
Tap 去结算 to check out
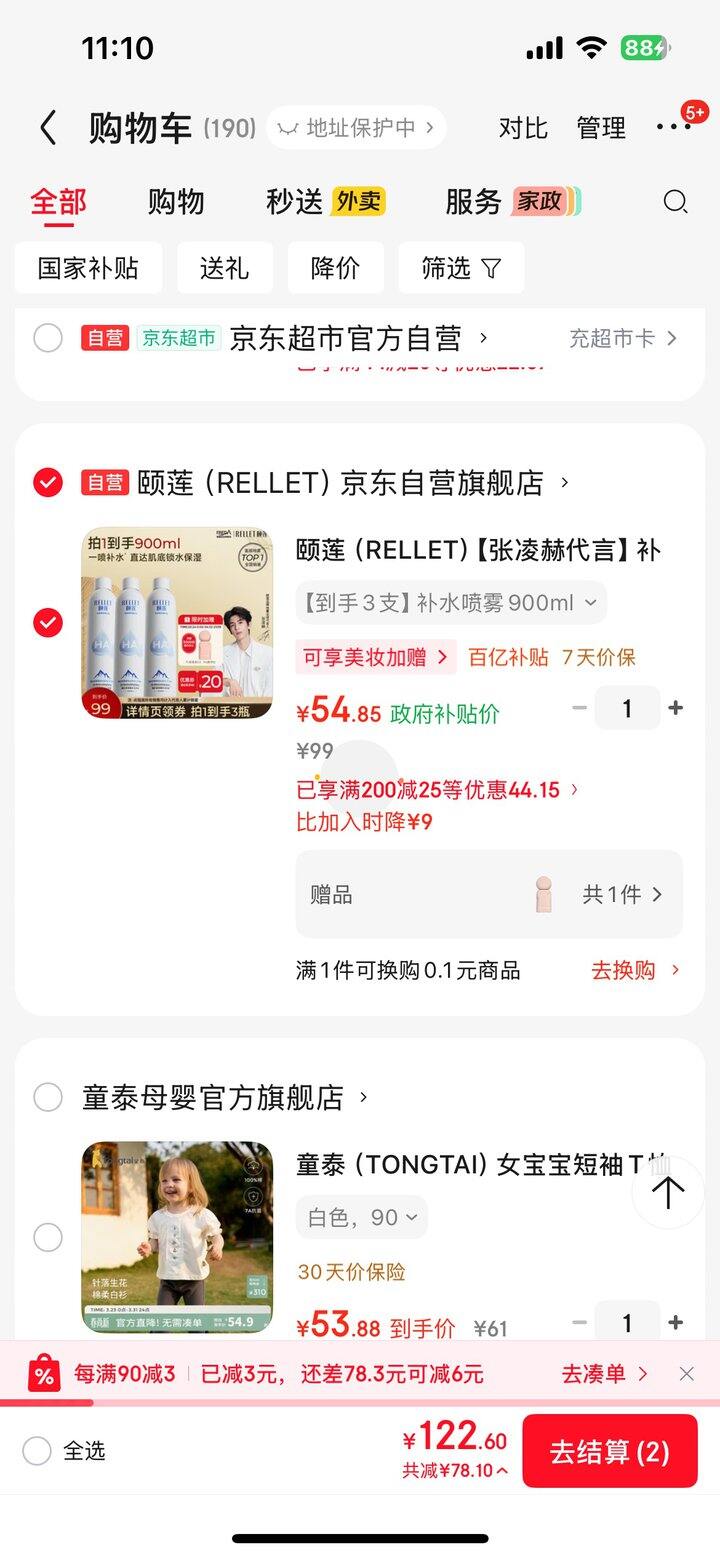pyautogui.click(x=609, y=1451)
